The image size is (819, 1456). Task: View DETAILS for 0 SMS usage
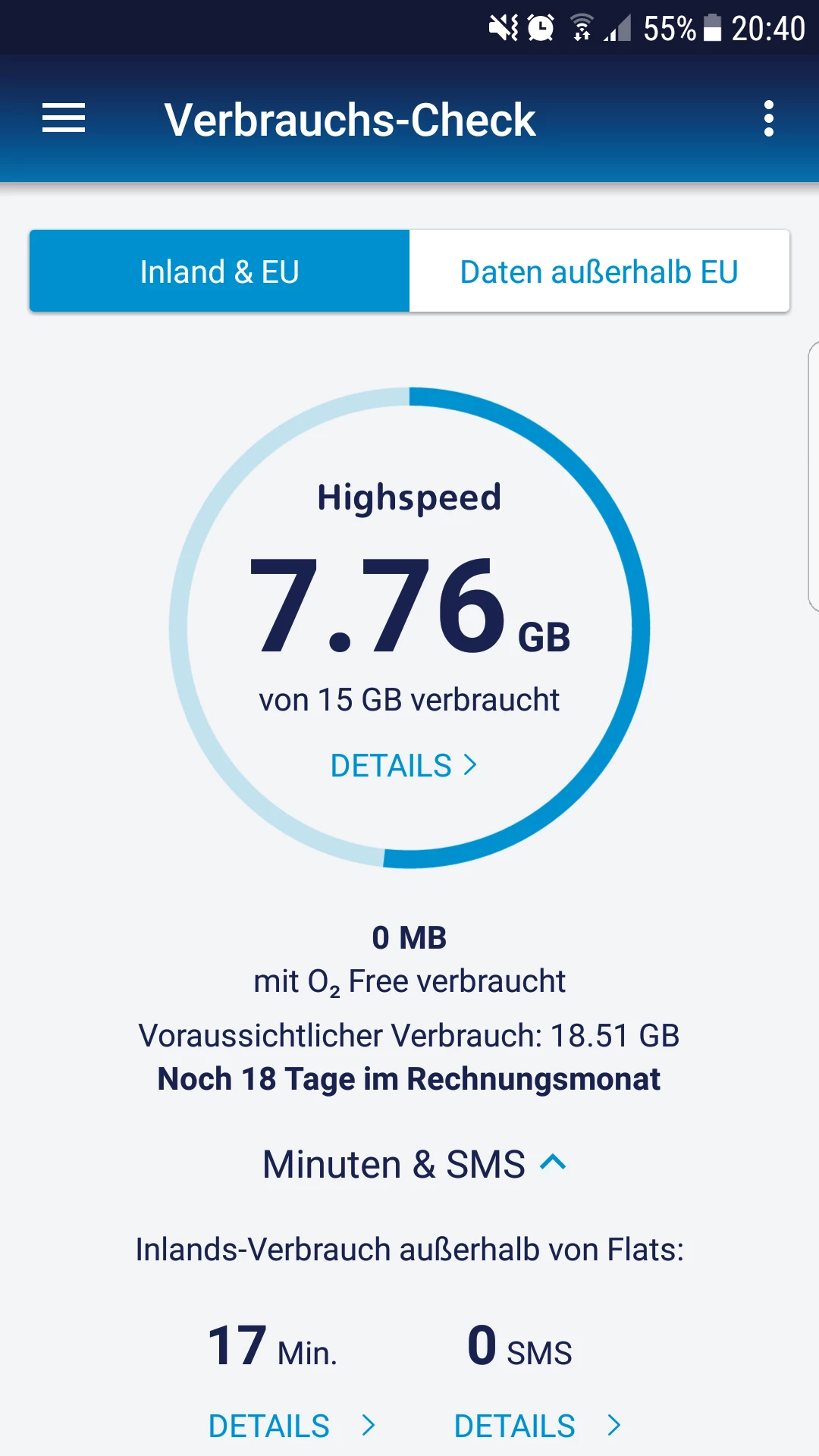[537, 1426]
